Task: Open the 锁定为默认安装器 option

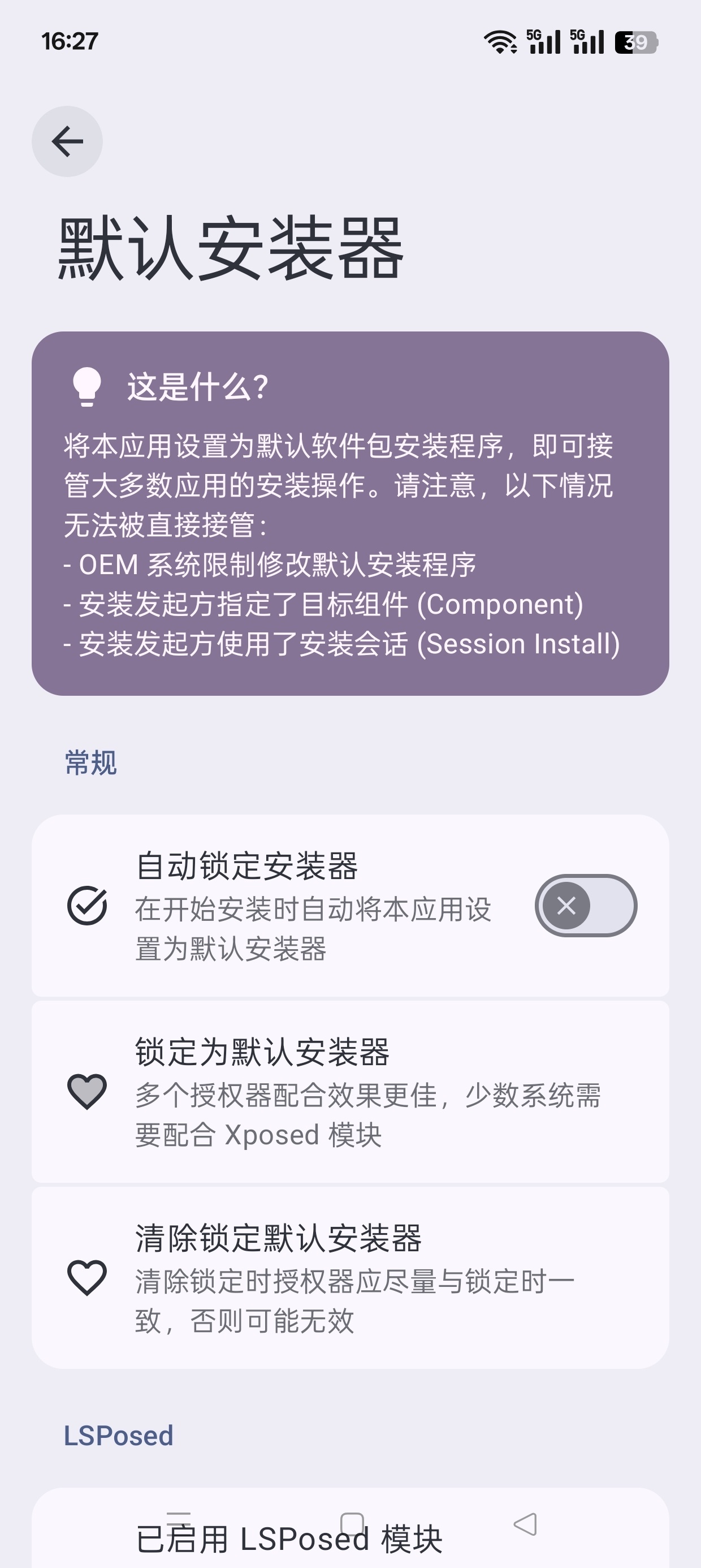Action: pyautogui.click(x=350, y=1092)
